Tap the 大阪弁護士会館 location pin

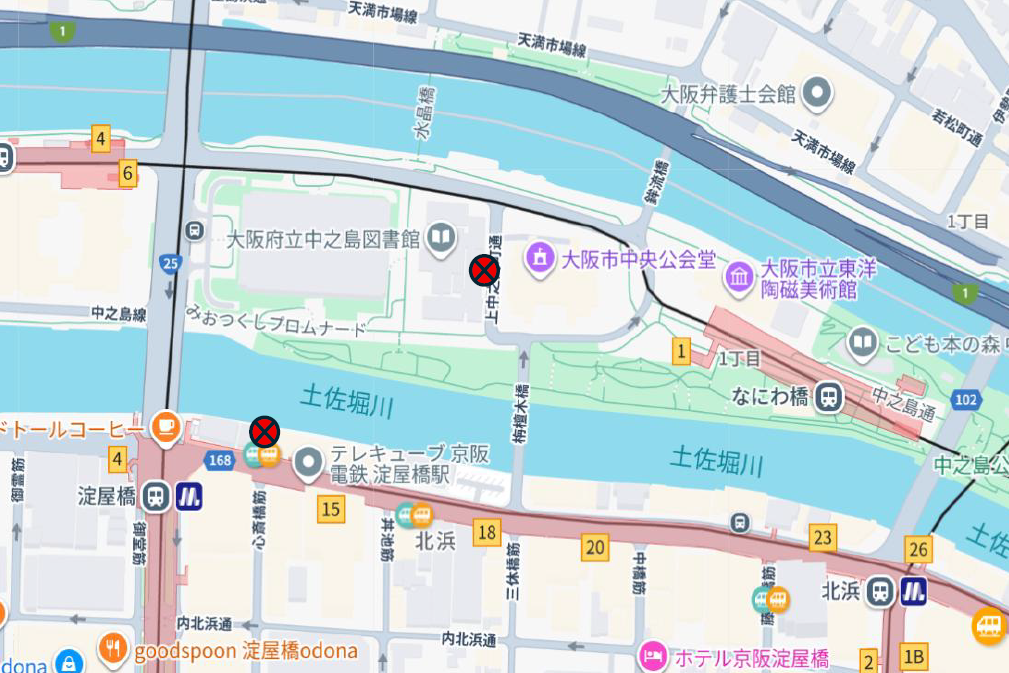pyautogui.click(x=819, y=94)
